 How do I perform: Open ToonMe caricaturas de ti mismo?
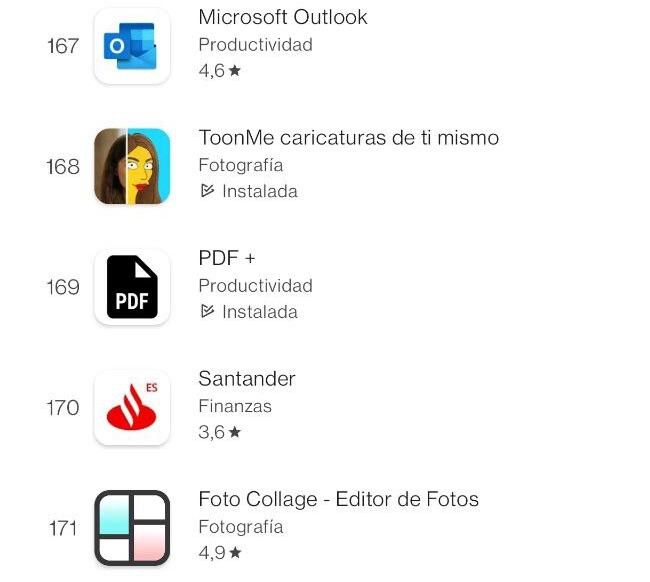(x=348, y=138)
